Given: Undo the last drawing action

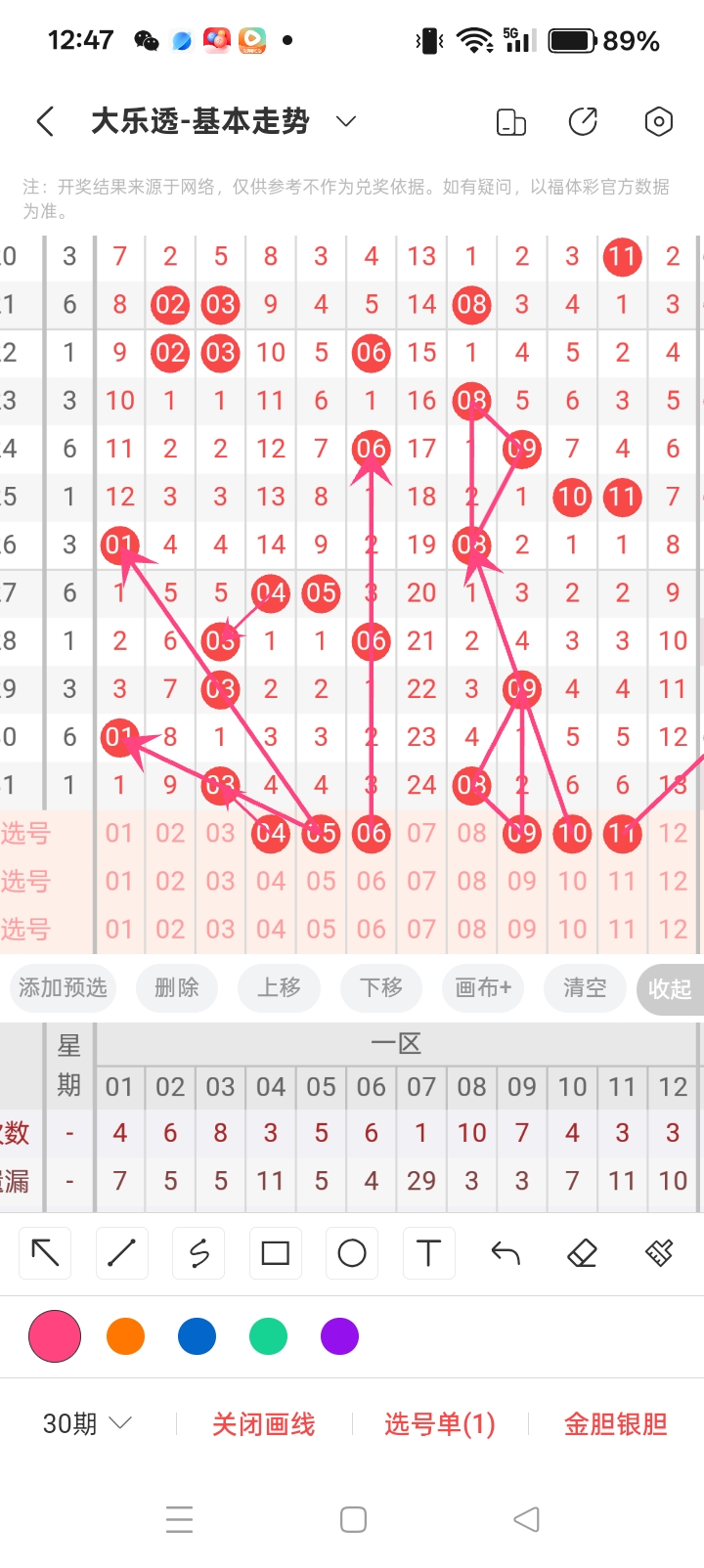Looking at the screenshot, I should [505, 1252].
